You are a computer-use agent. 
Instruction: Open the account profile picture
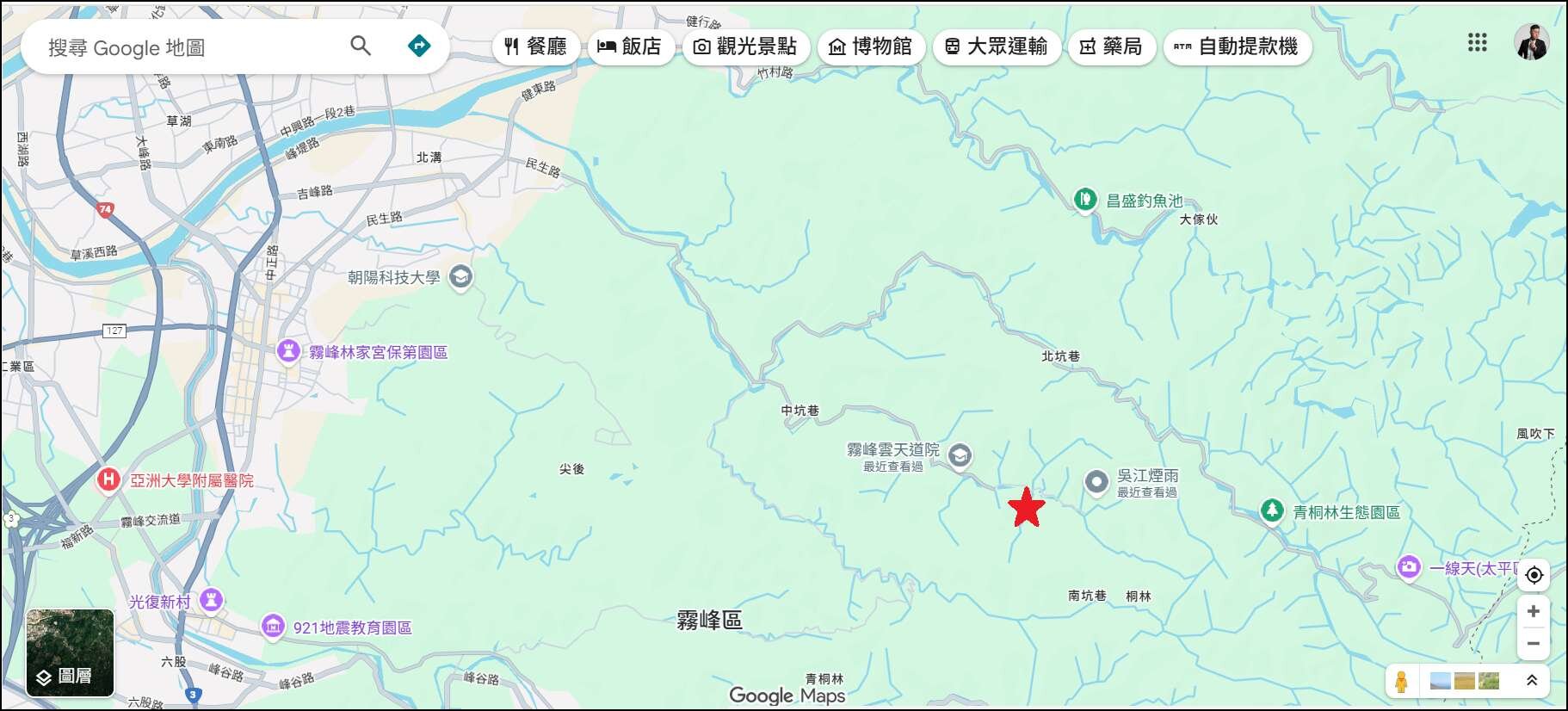point(1531,42)
